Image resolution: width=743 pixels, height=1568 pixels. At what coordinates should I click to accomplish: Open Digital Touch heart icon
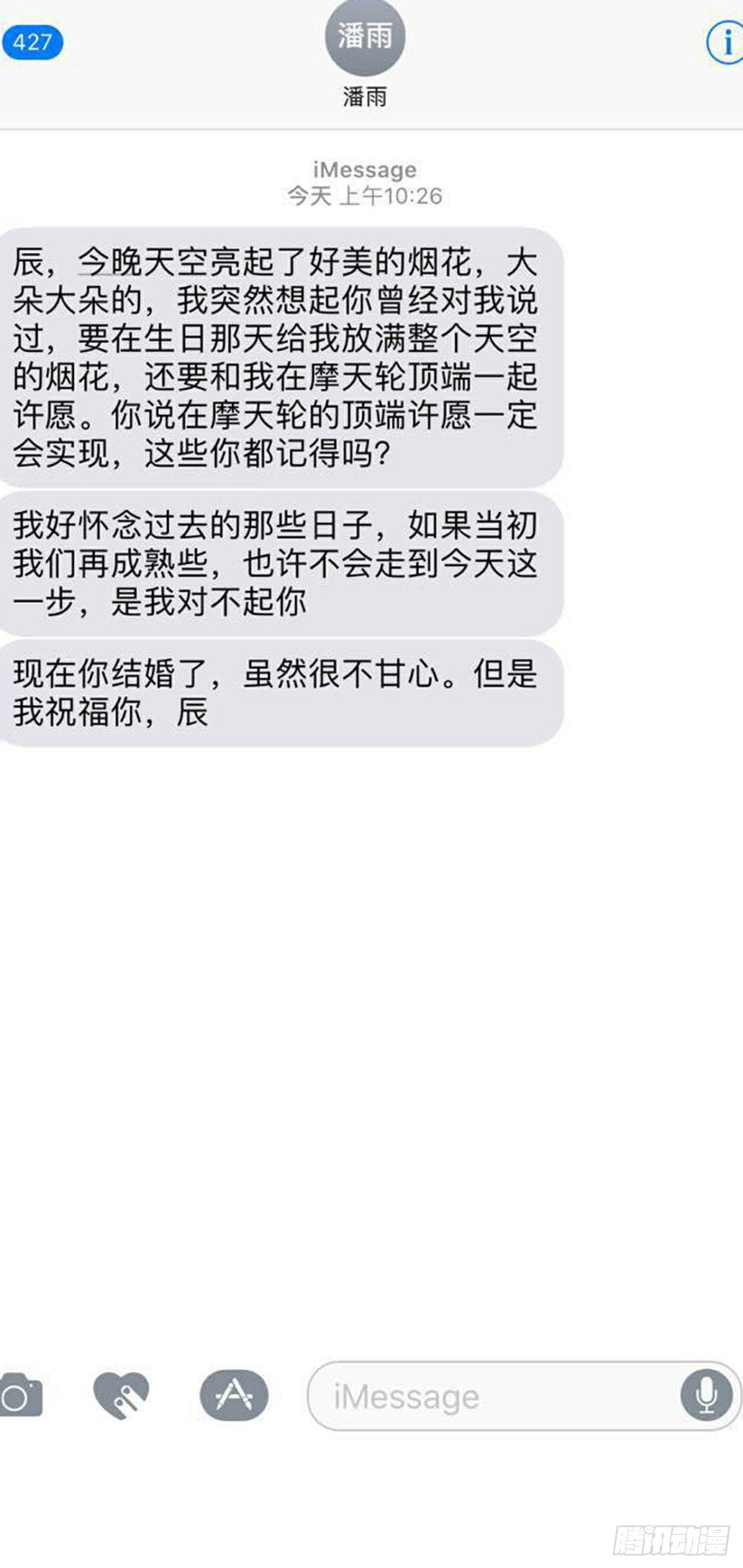121,1395
